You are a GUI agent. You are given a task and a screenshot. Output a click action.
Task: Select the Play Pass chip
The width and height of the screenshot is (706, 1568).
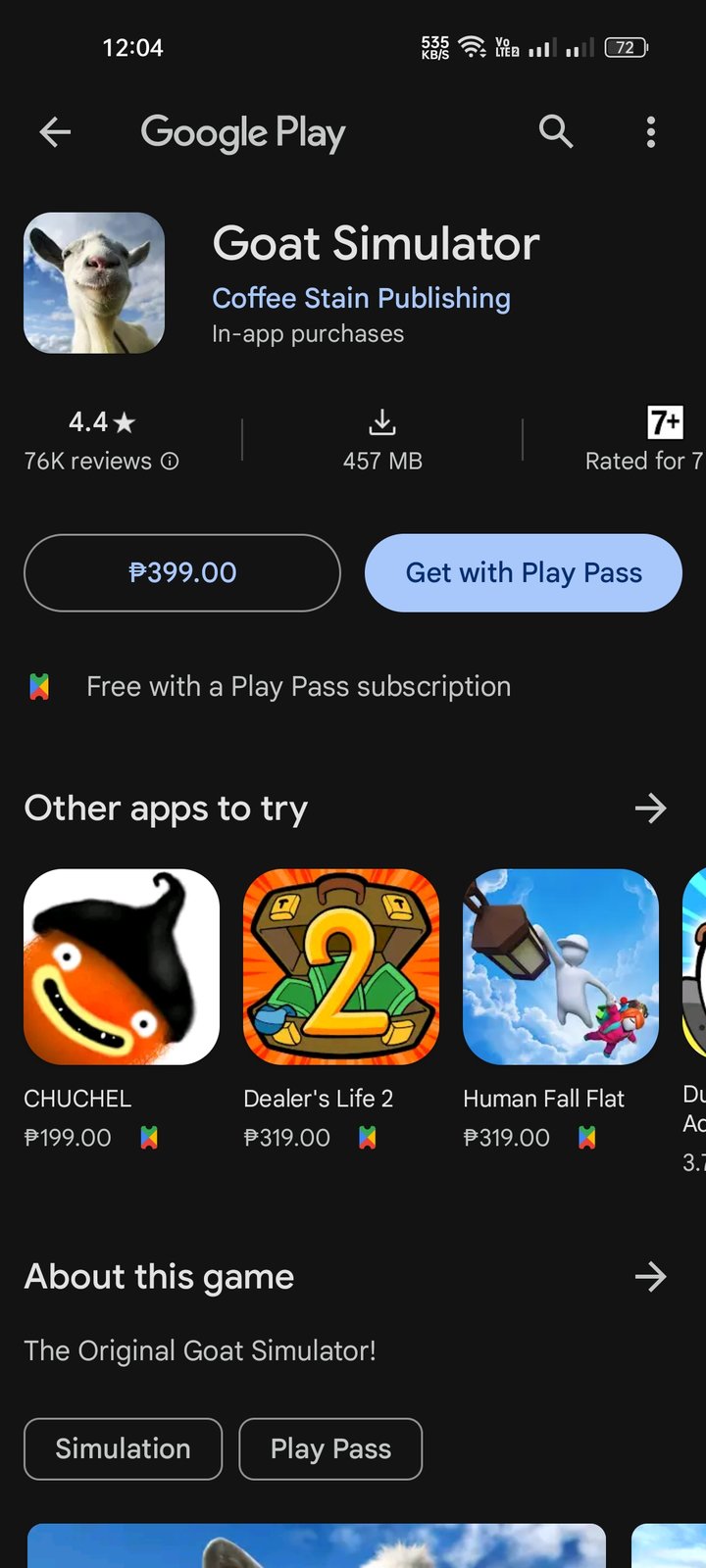[330, 1448]
